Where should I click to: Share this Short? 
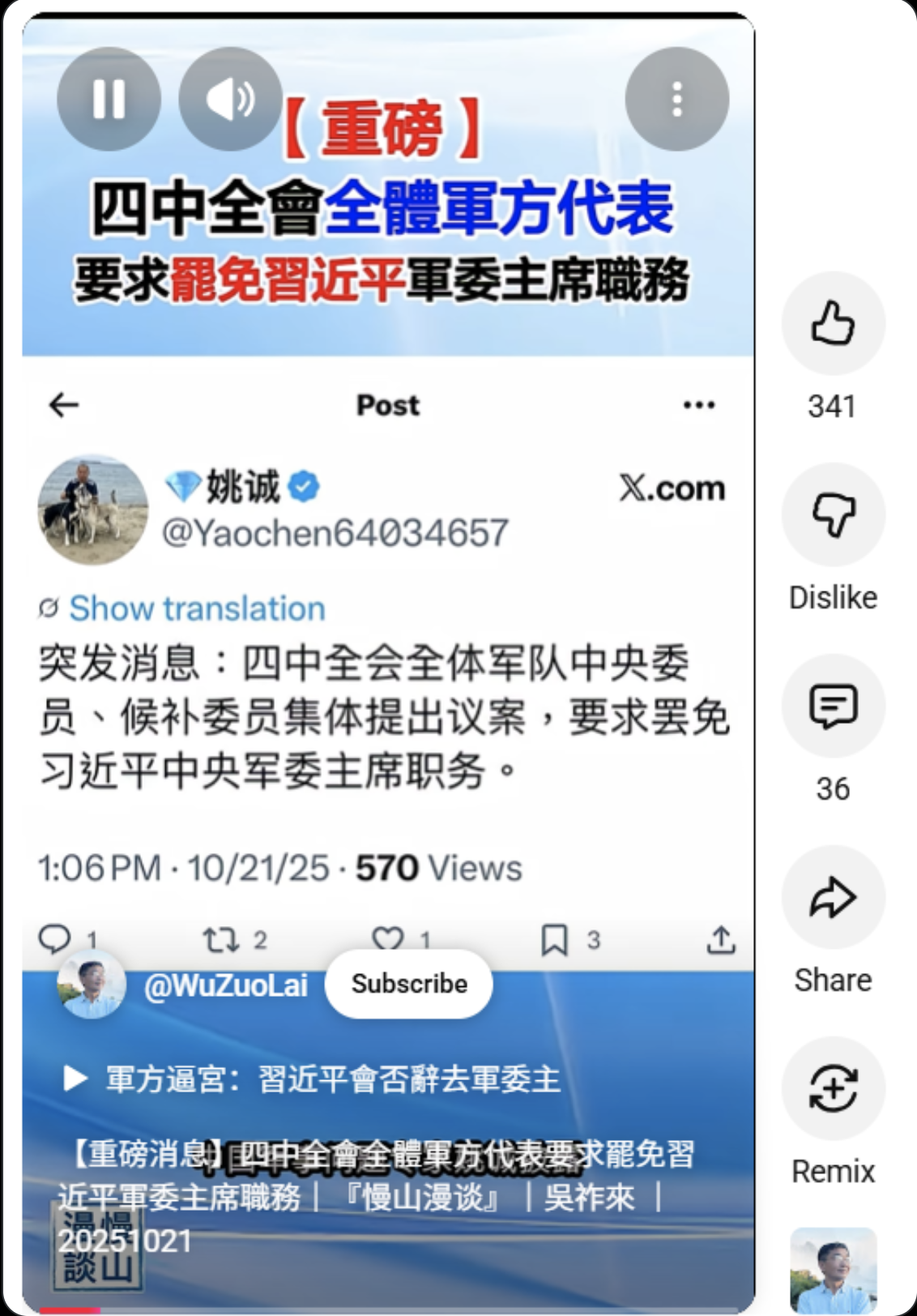point(833,897)
